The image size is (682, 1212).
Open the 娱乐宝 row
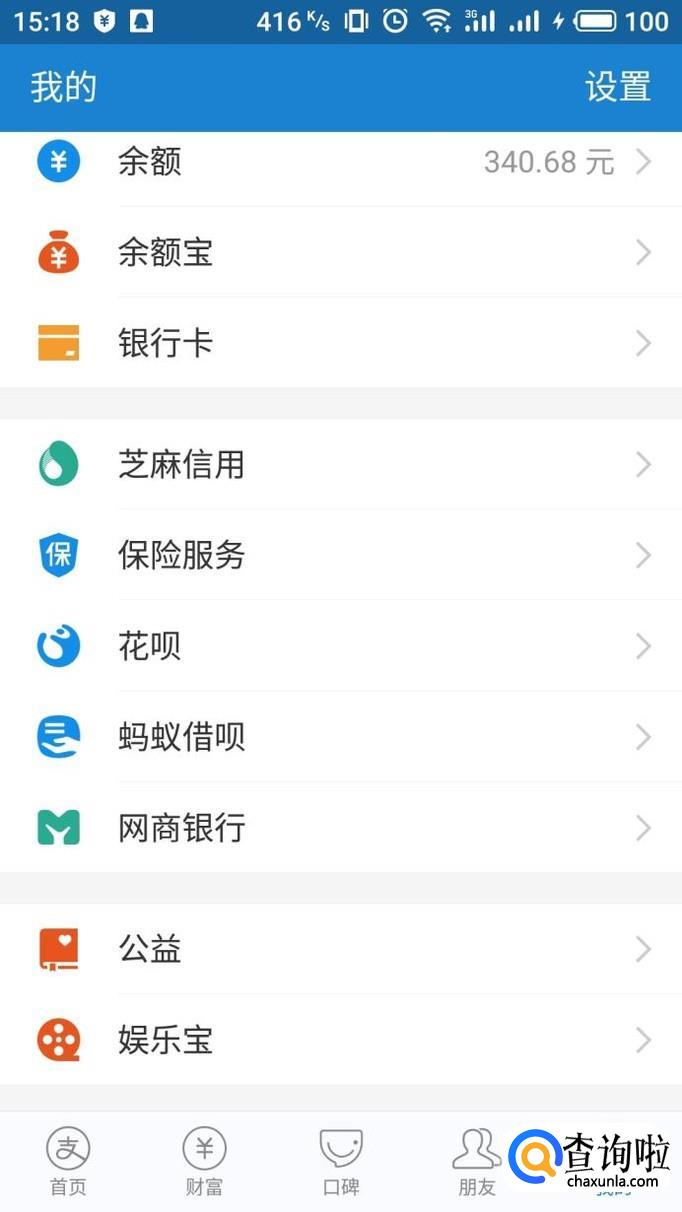[340, 1040]
